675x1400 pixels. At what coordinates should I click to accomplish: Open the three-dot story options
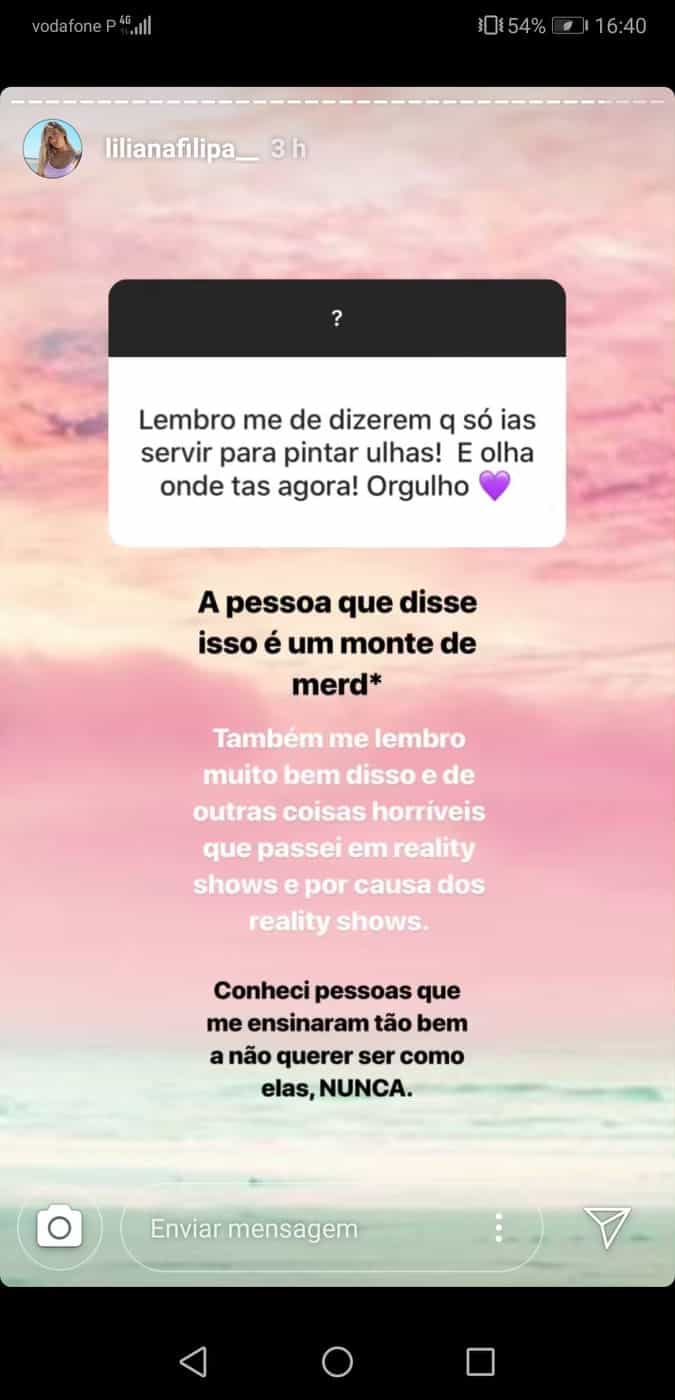pos(498,1228)
